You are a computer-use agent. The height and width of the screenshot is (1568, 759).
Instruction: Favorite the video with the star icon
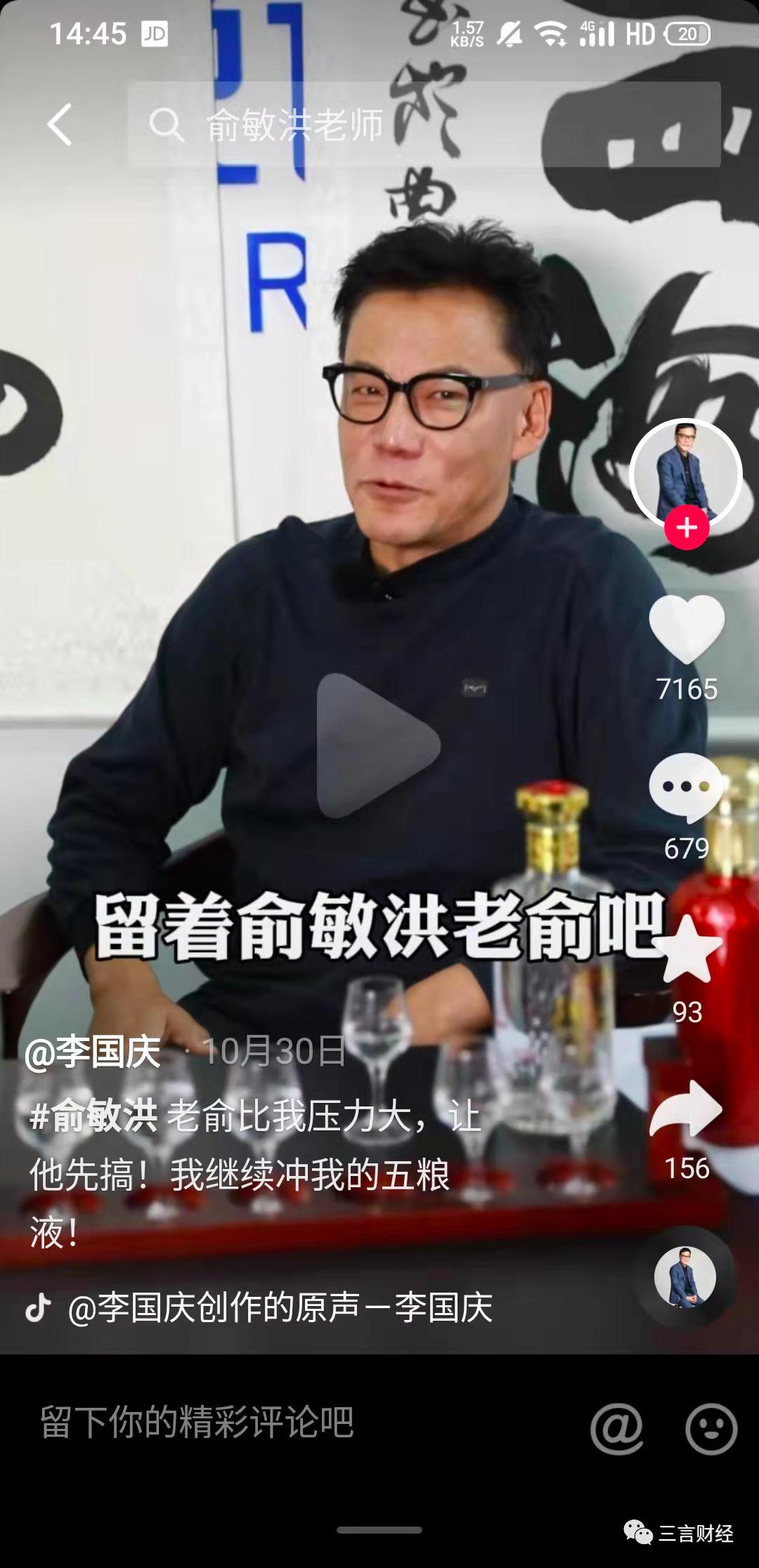[x=687, y=949]
